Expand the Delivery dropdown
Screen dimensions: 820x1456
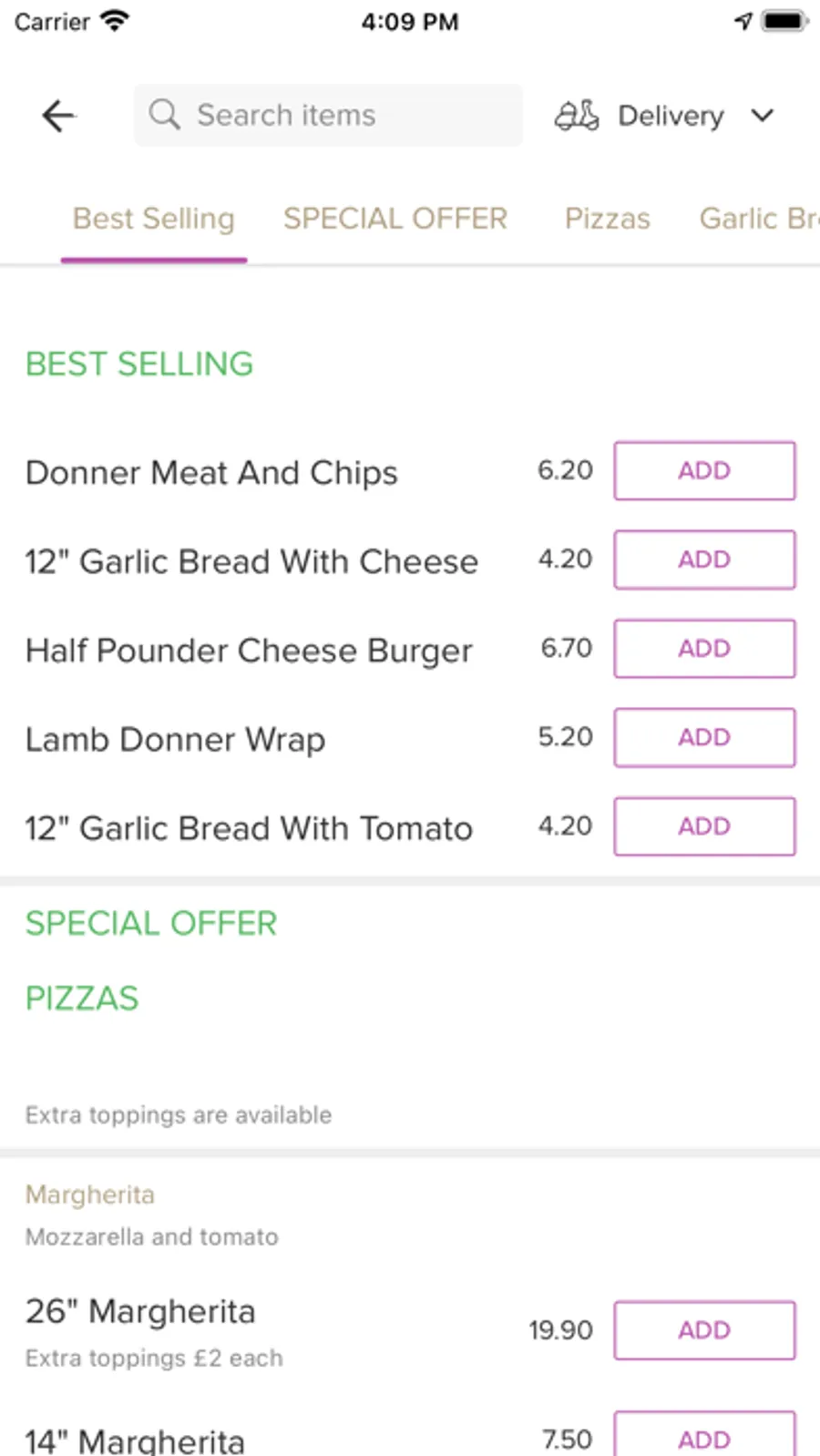tap(665, 116)
